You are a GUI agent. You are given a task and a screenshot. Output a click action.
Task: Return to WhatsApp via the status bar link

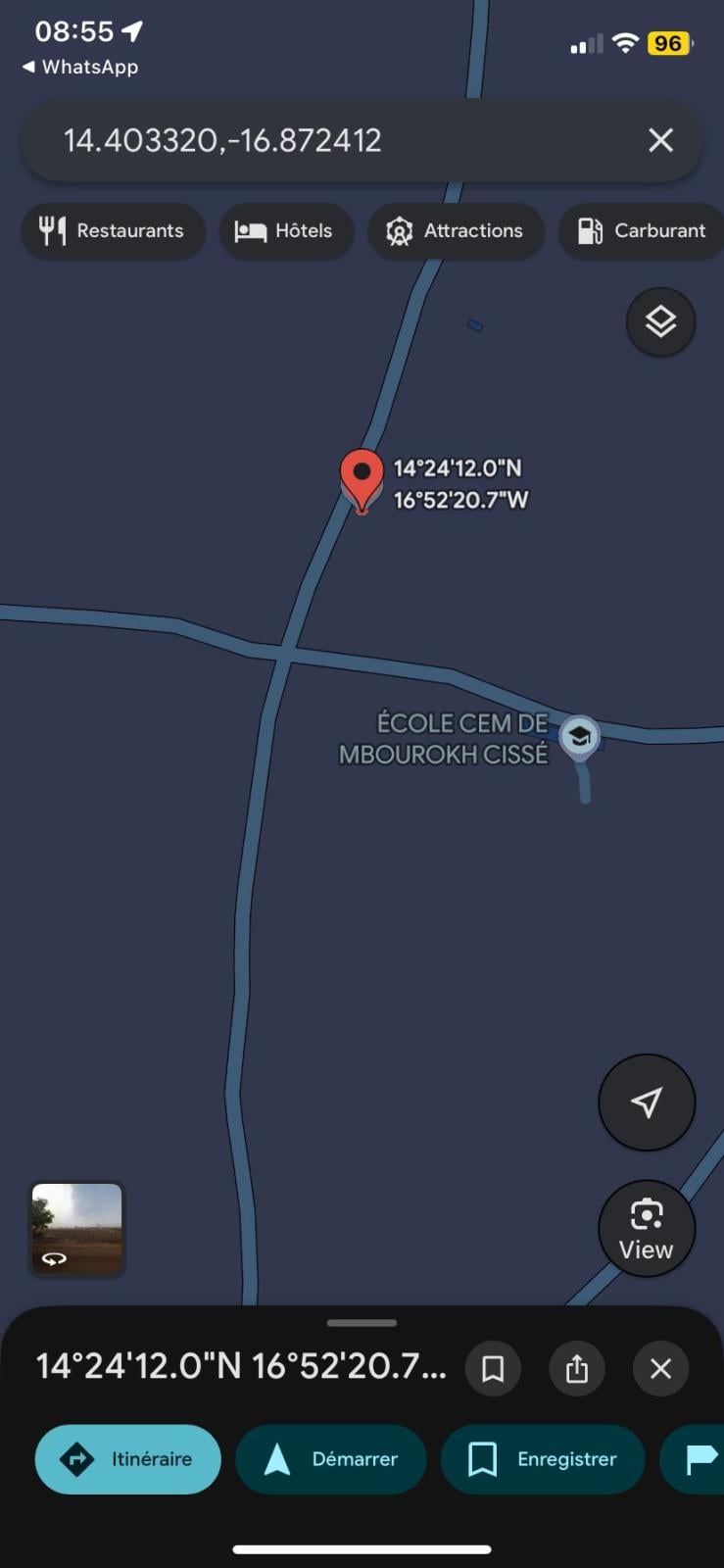pyautogui.click(x=79, y=67)
